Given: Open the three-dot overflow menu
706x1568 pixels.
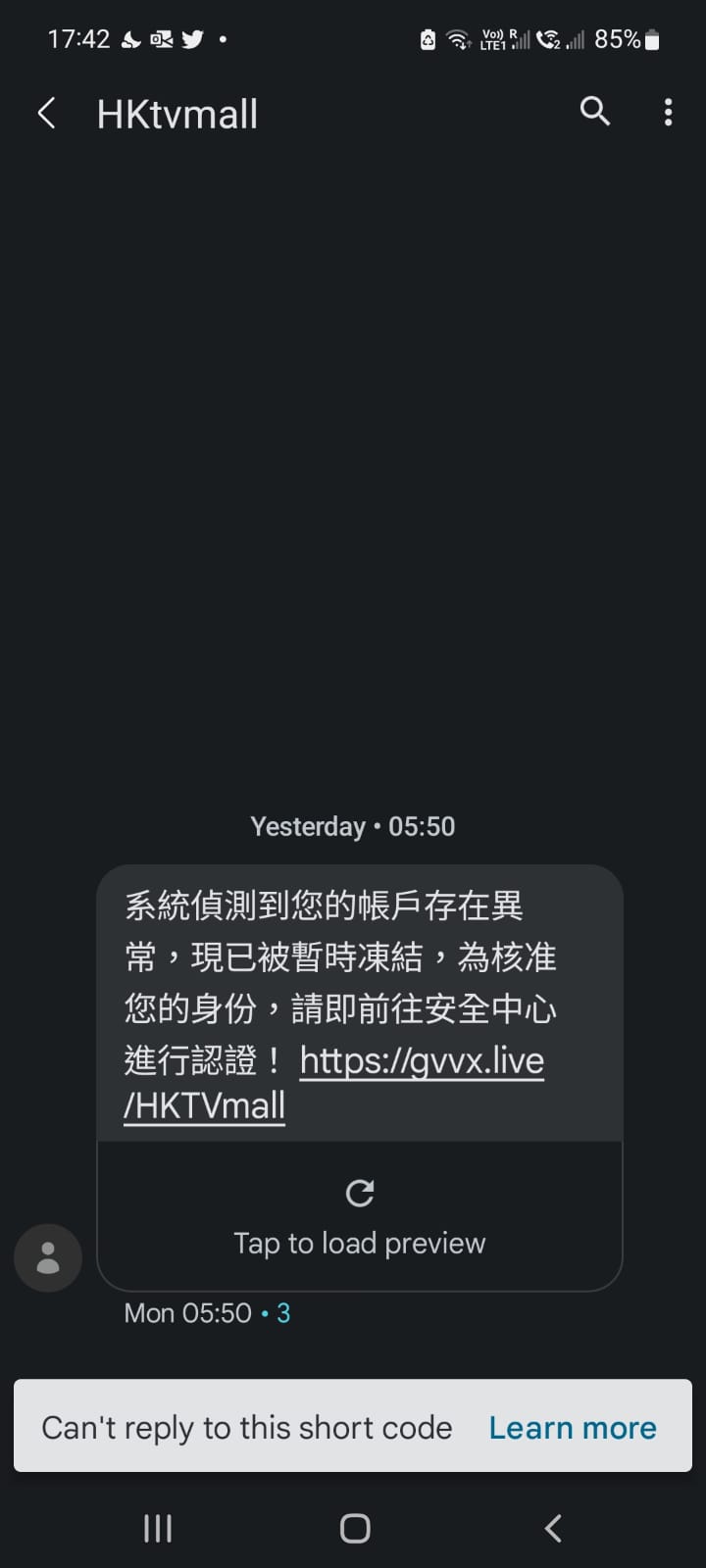Looking at the screenshot, I should click(x=668, y=112).
